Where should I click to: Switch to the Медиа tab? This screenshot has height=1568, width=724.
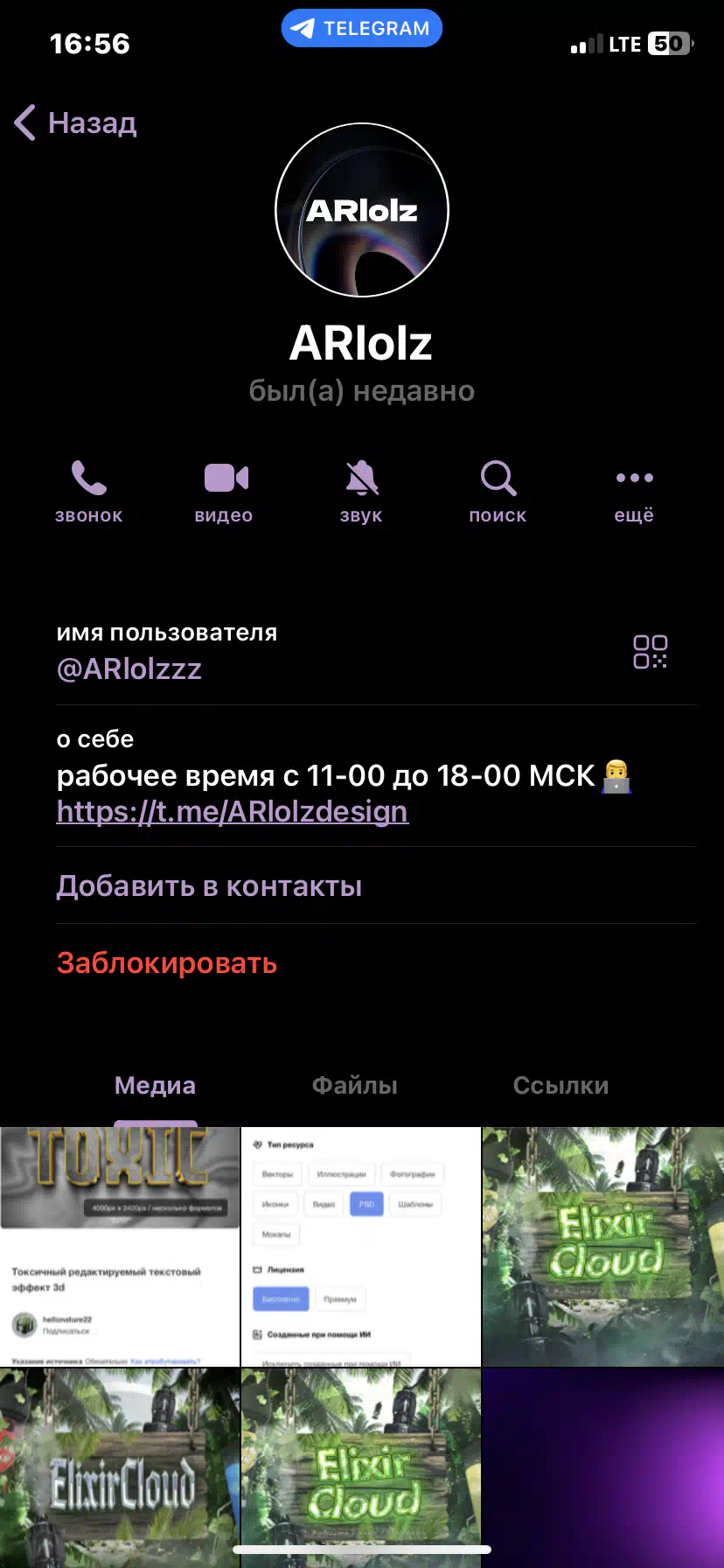155,1085
